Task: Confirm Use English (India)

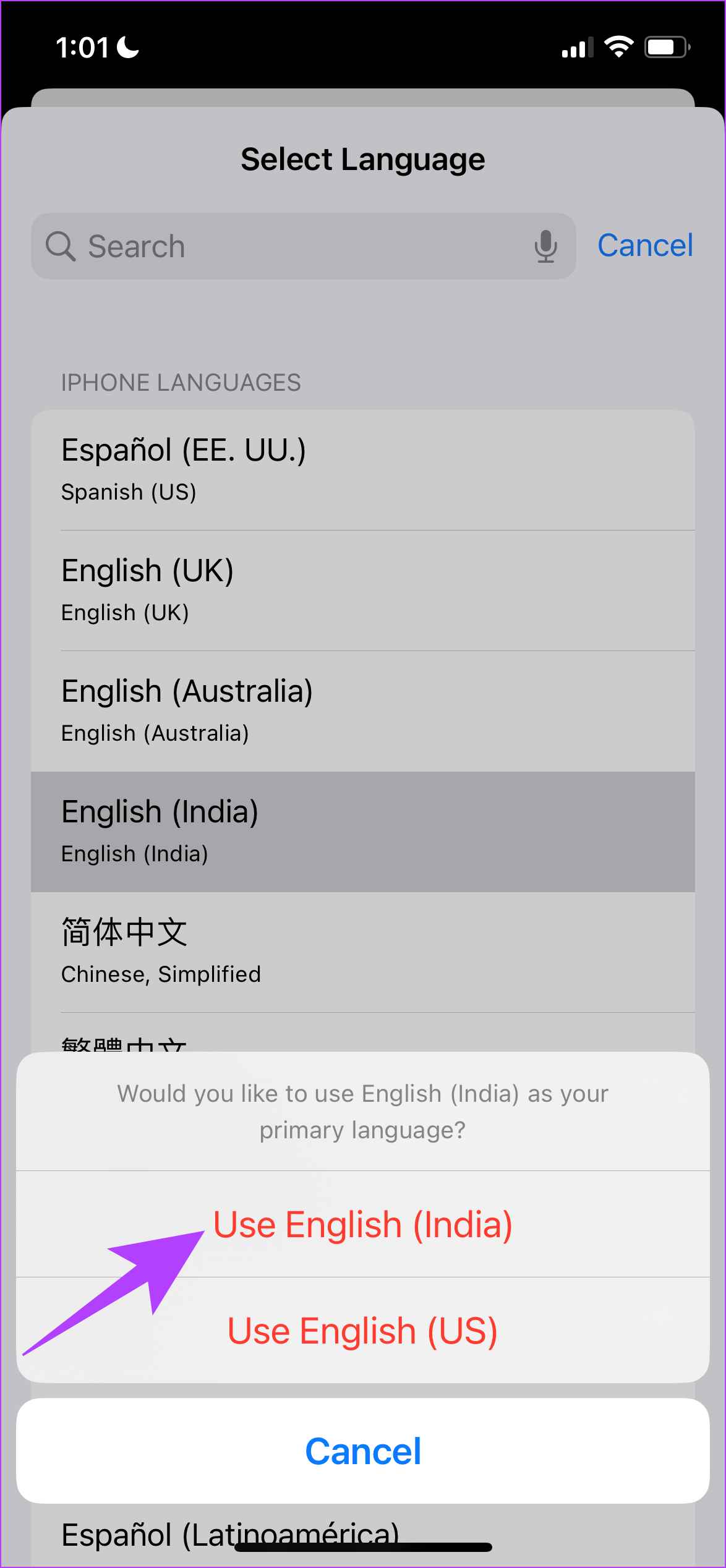Action: [363, 1224]
